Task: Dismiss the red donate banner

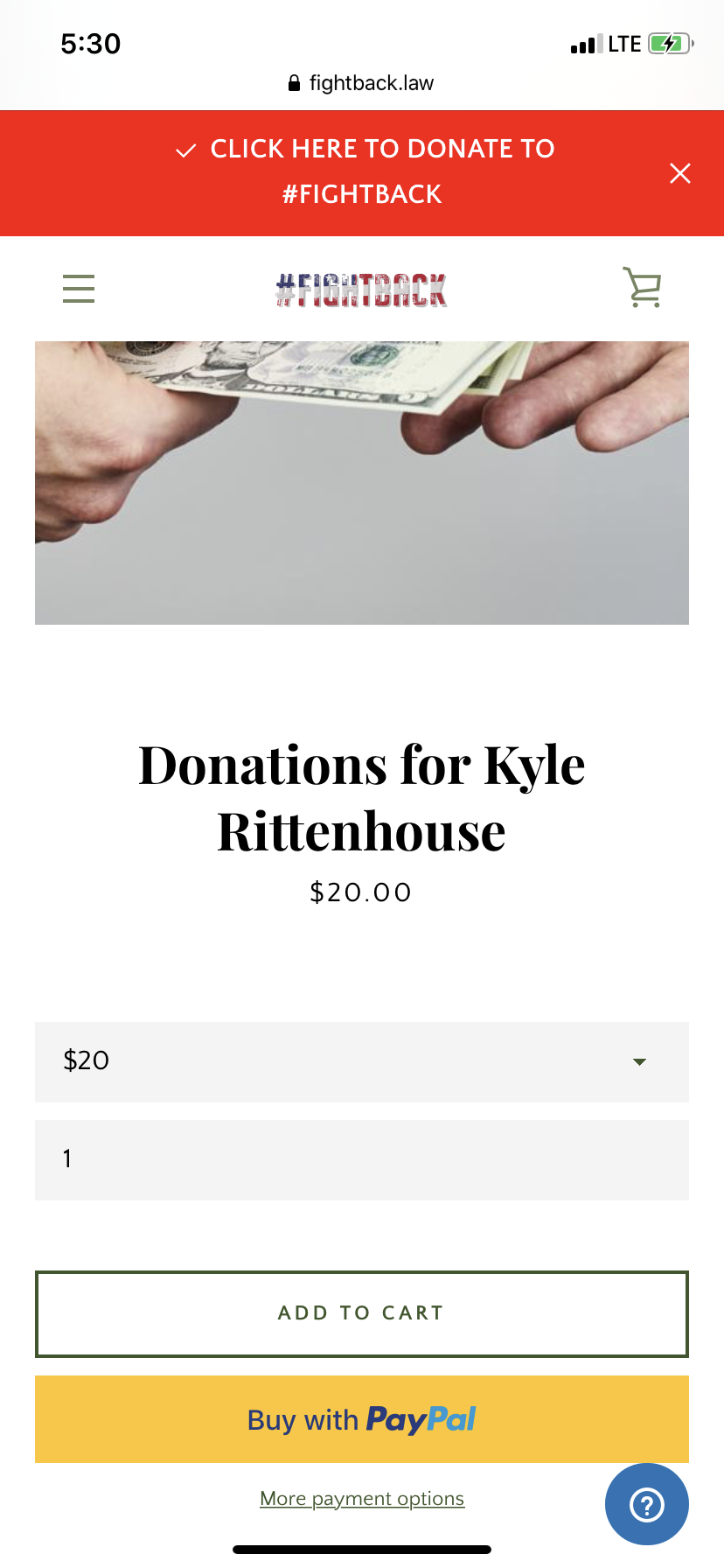Action: pos(680,173)
